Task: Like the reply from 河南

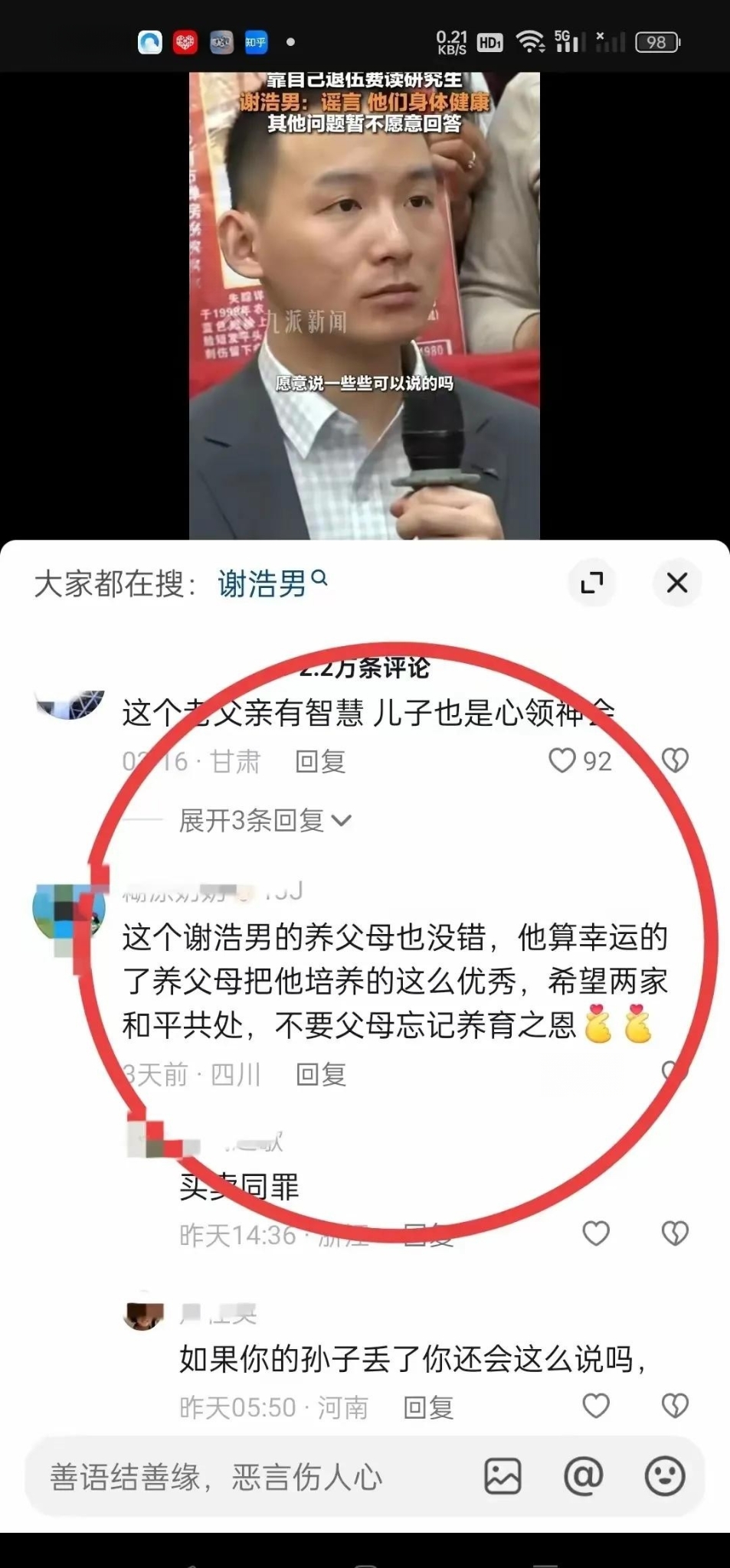Action: tap(596, 1406)
